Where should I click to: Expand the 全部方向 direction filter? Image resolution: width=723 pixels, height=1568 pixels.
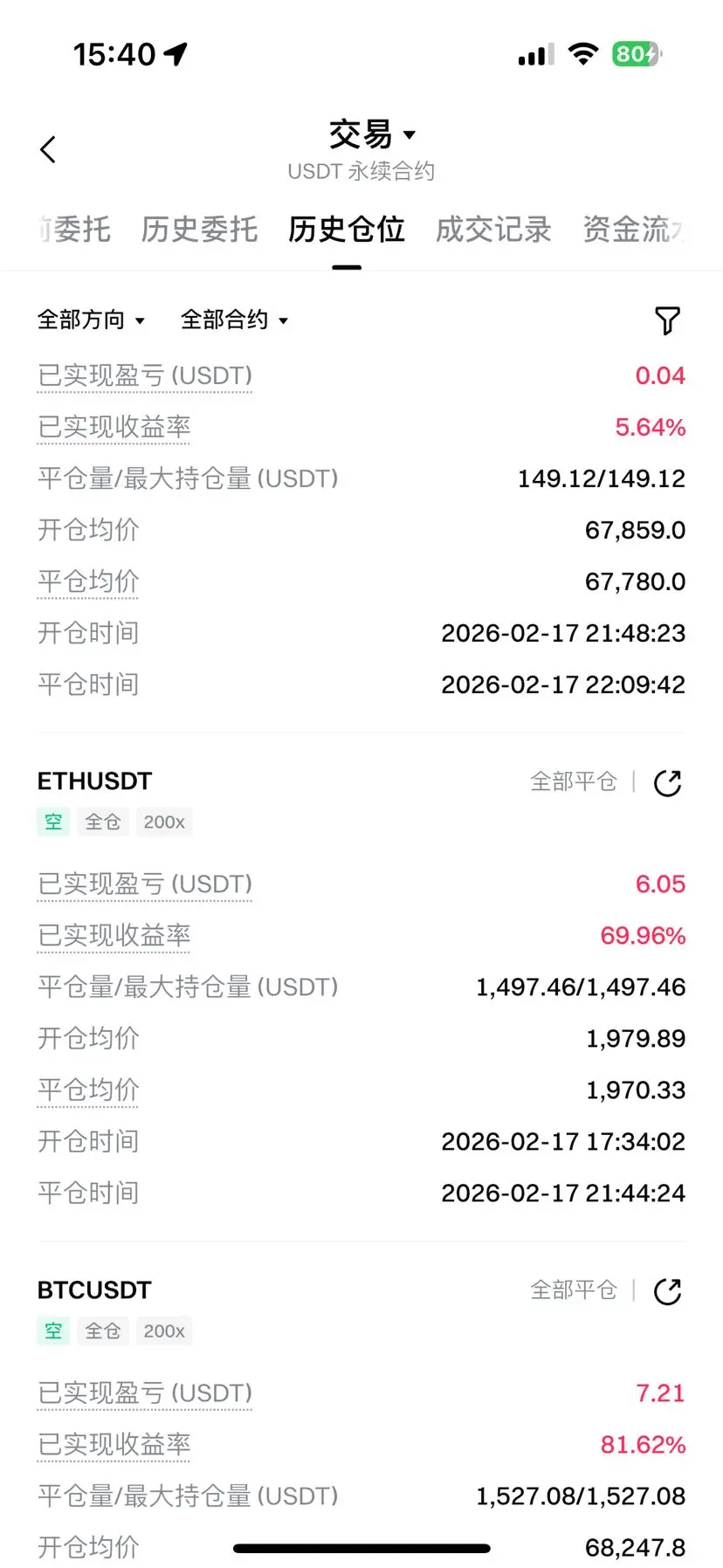[x=91, y=320]
